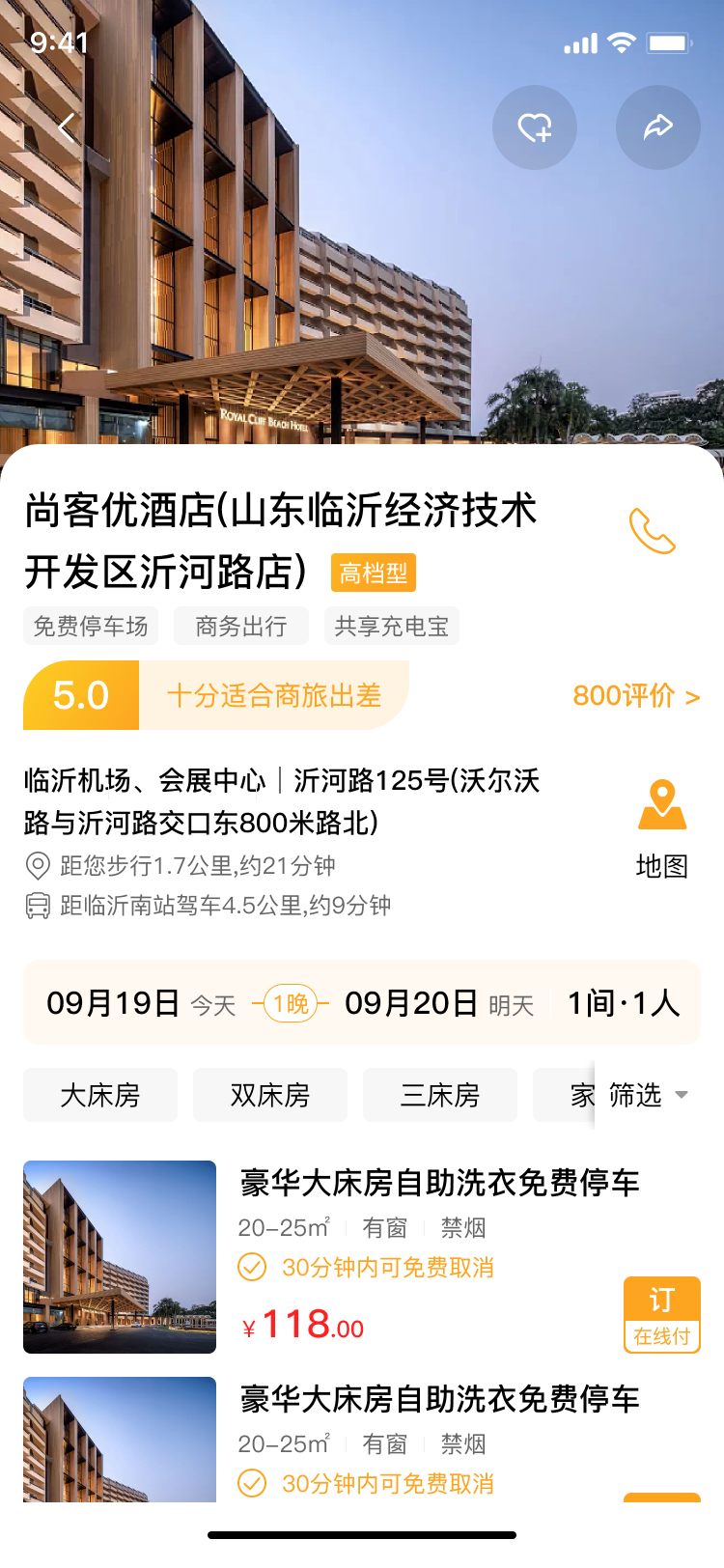Tap the orange check icon beside 30分钟内可免费取消
Screen dimensions: 724x1568
tap(253, 1268)
